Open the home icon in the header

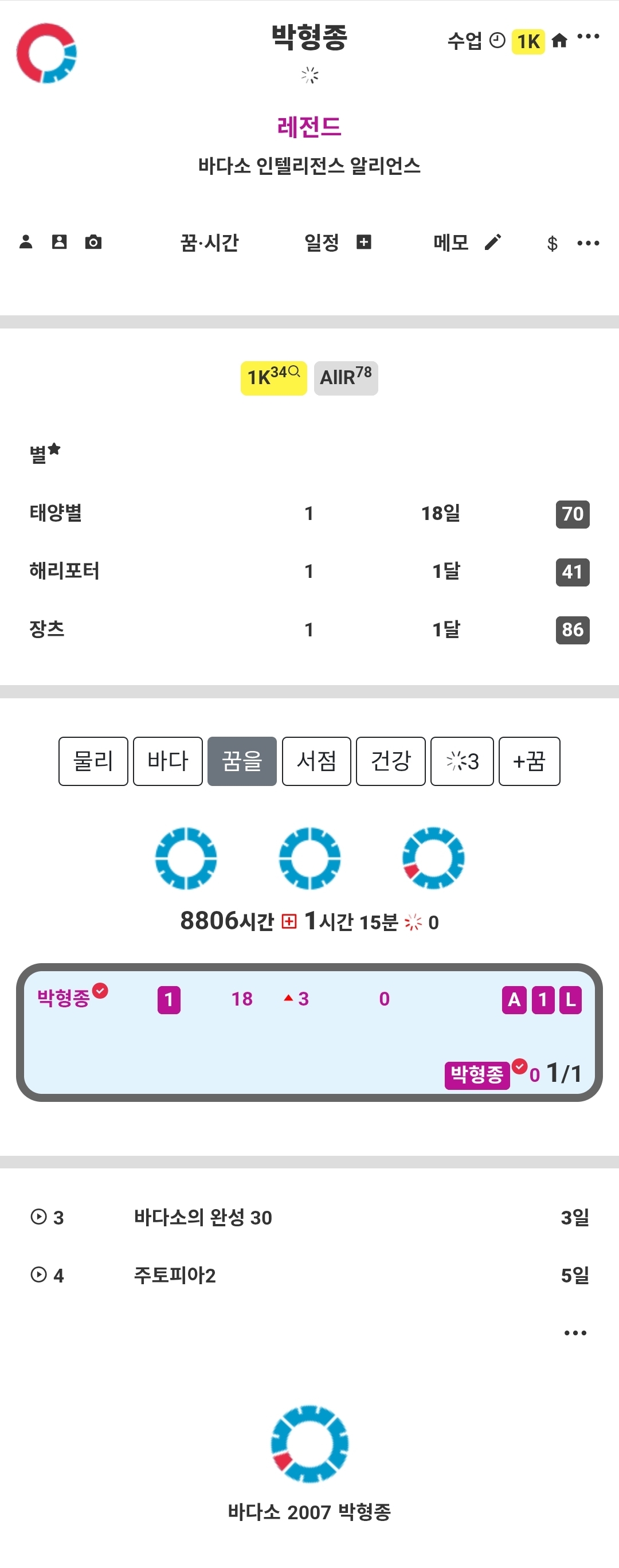pos(559,41)
